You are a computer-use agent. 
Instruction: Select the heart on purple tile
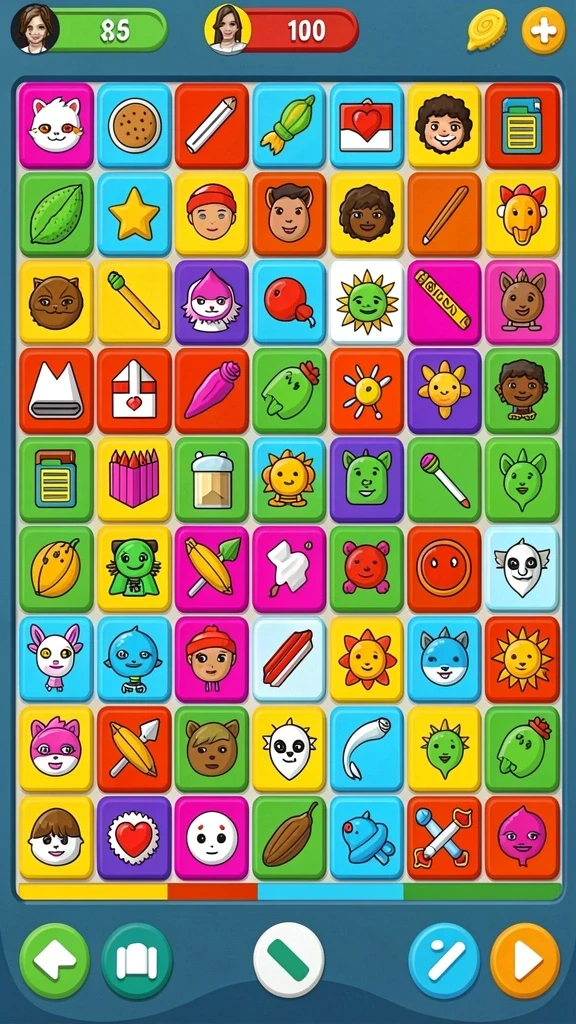click(x=134, y=837)
